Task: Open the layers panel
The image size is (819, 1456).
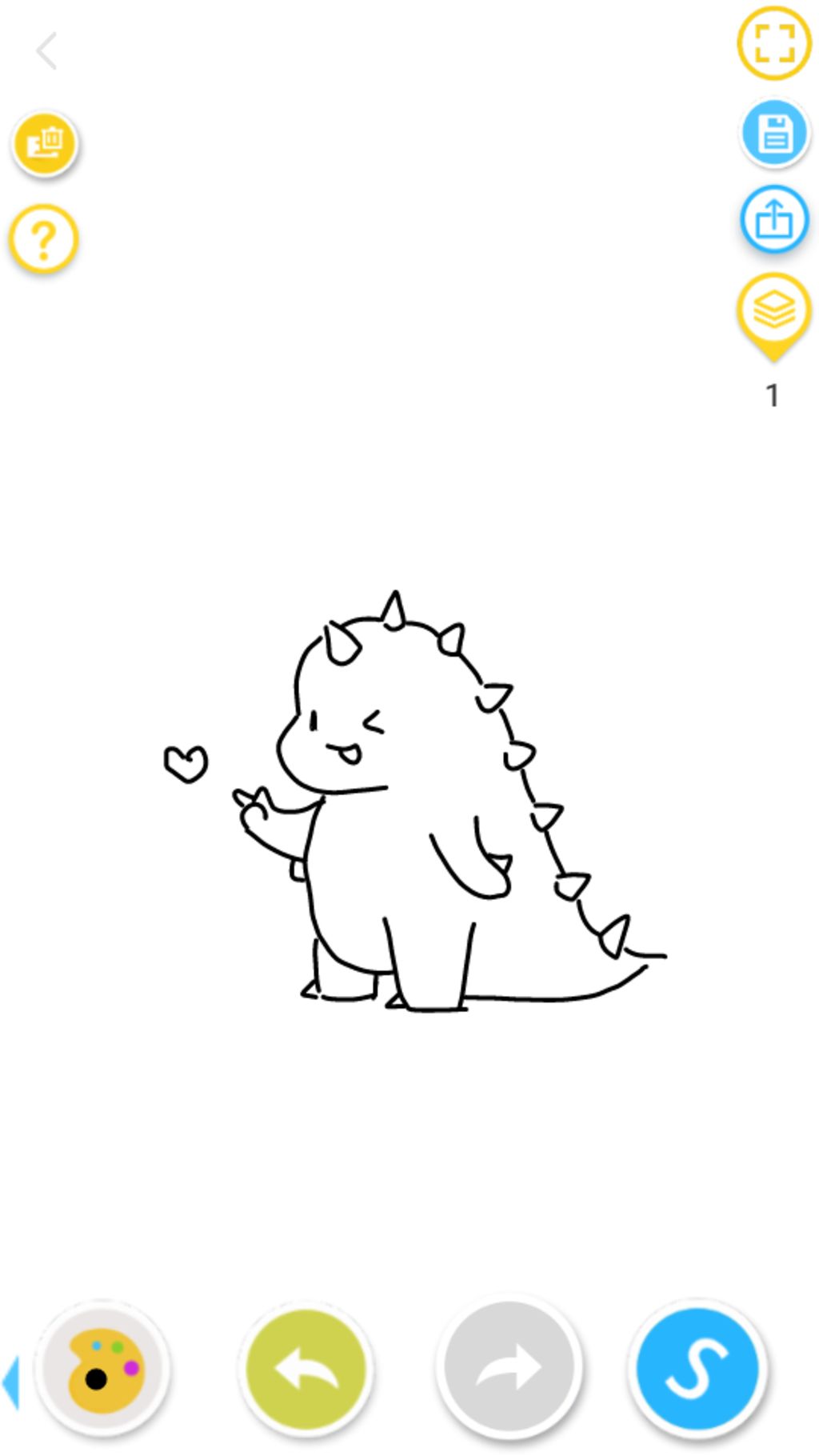Action: (x=773, y=310)
